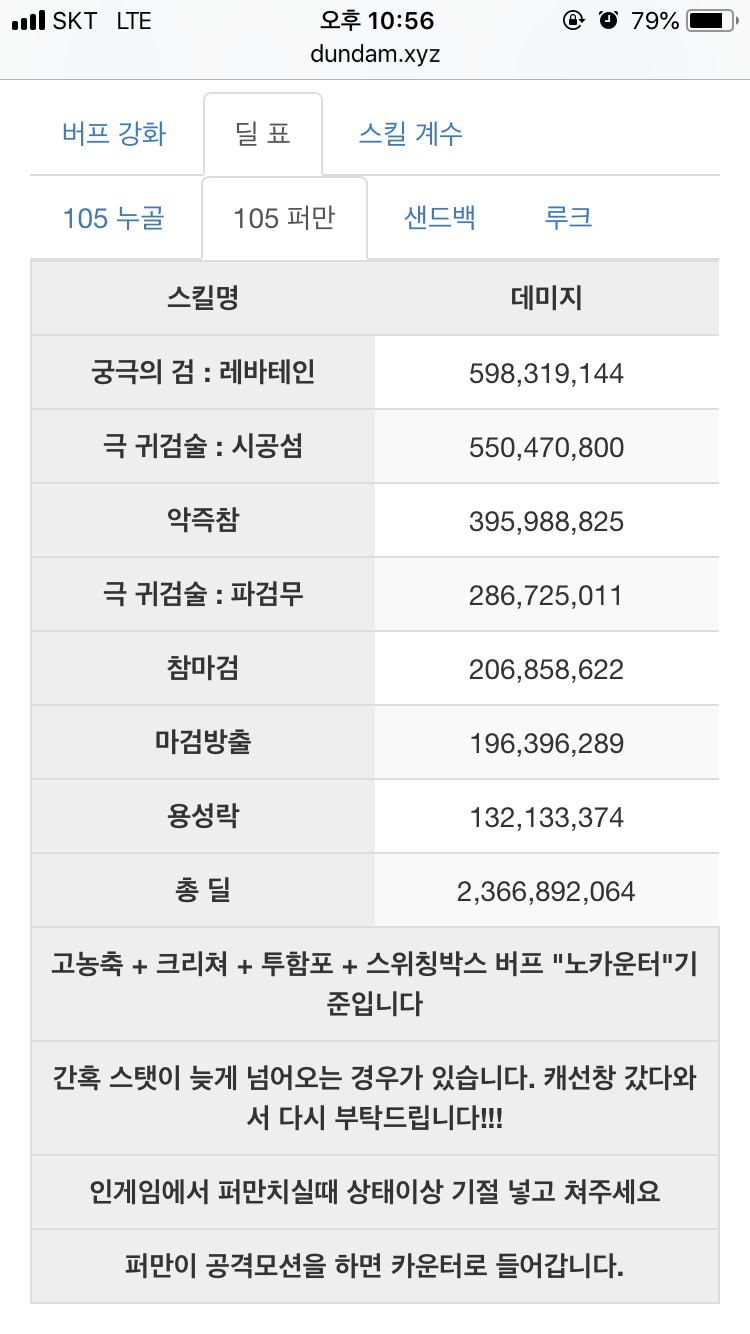Image resolution: width=750 pixels, height=1334 pixels.
Task: Select the 105 퍼만 sub-tab
Action: coord(284,218)
